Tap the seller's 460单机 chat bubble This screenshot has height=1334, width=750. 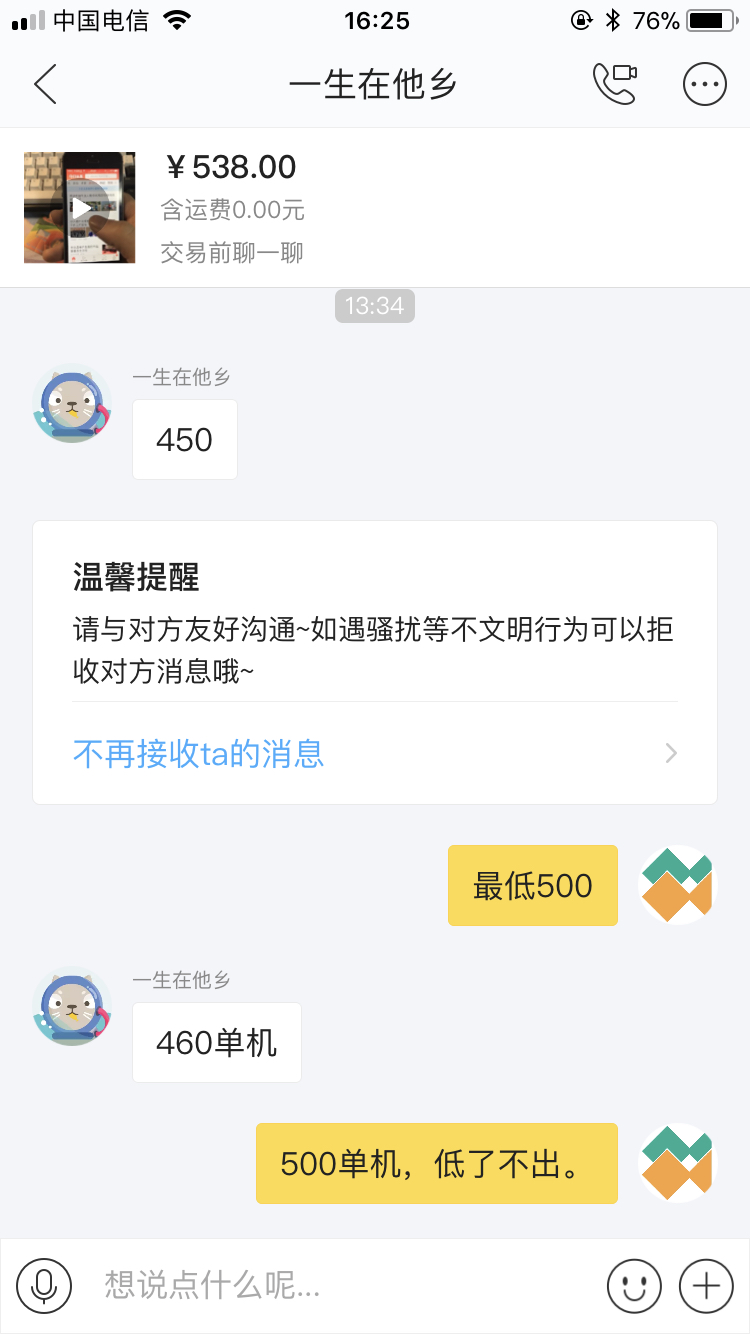tap(216, 1042)
